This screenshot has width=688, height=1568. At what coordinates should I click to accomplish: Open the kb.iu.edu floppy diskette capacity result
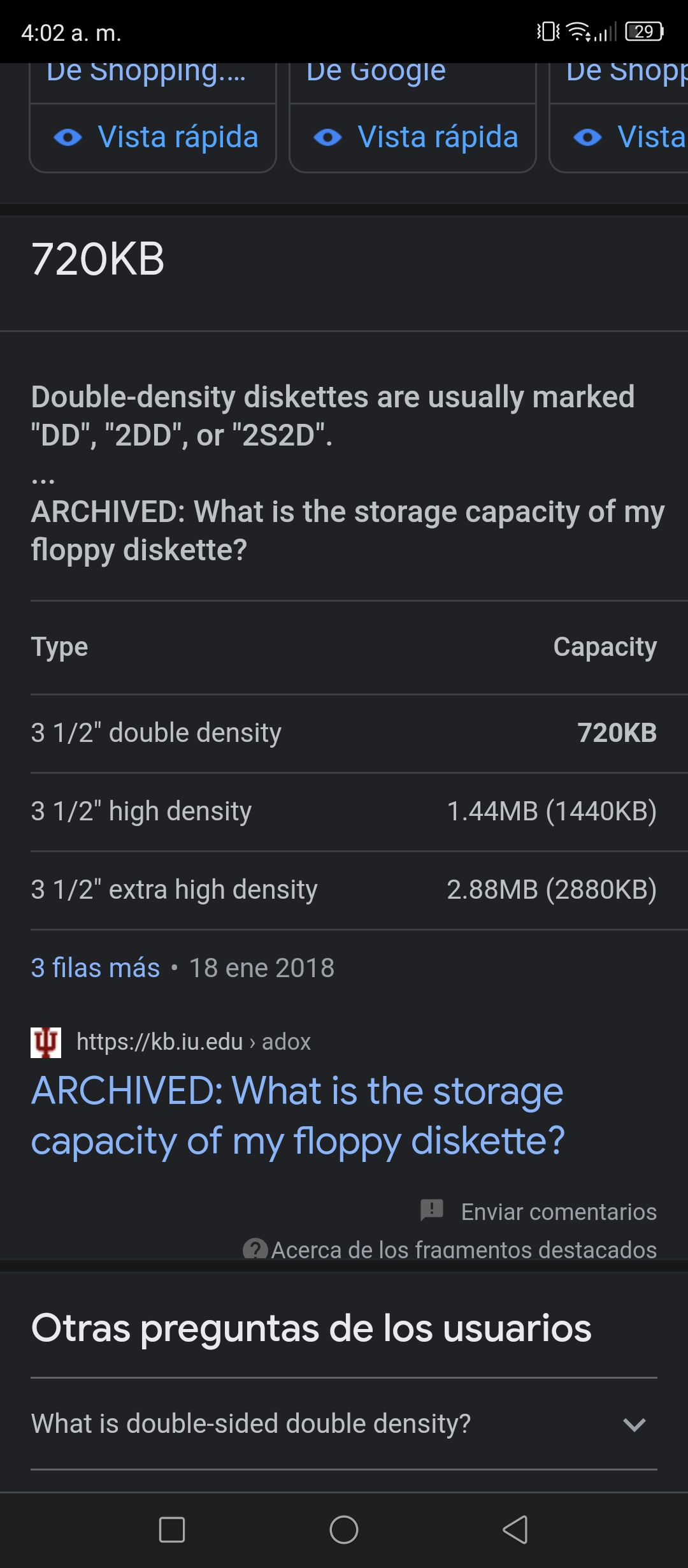(x=297, y=1115)
